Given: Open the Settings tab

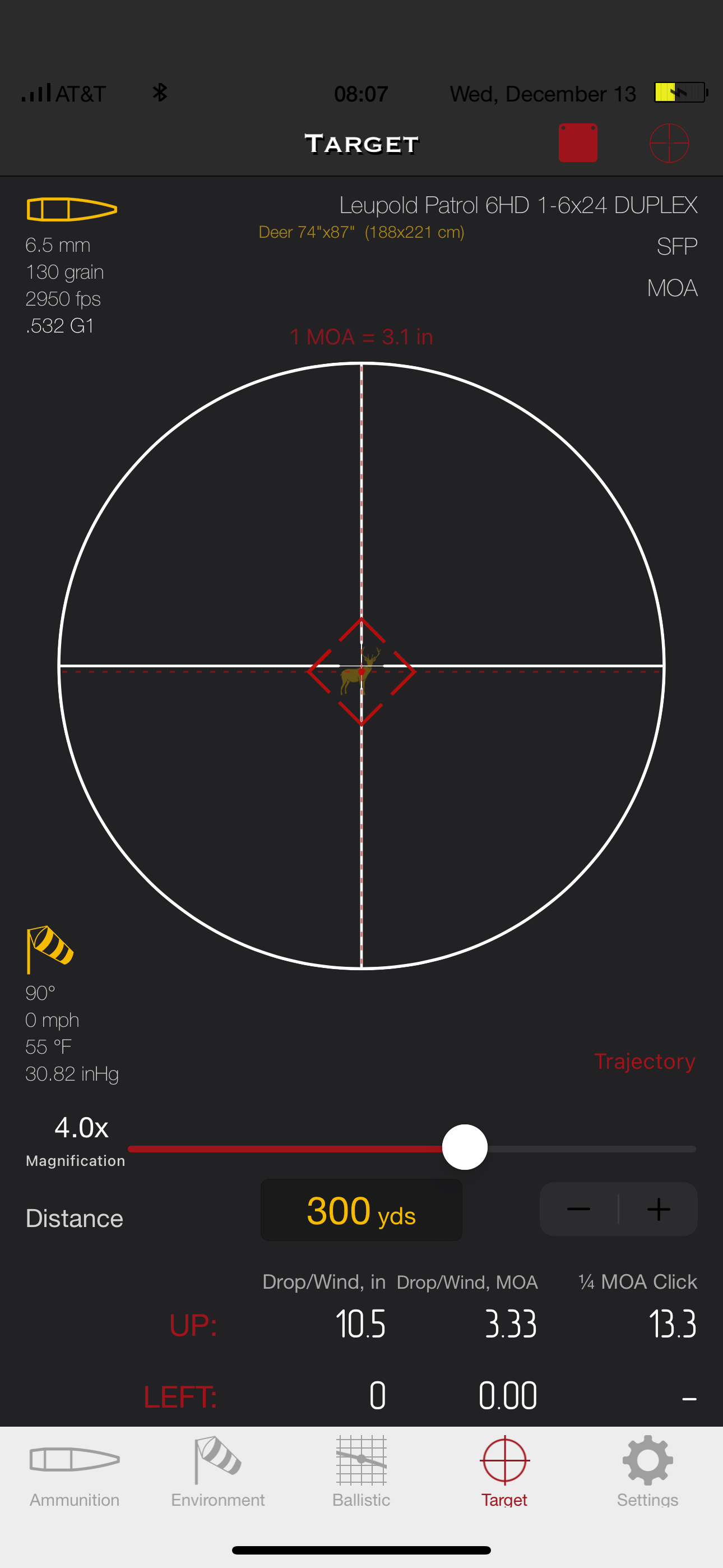Looking at the screenshot, I should 647,1472.
